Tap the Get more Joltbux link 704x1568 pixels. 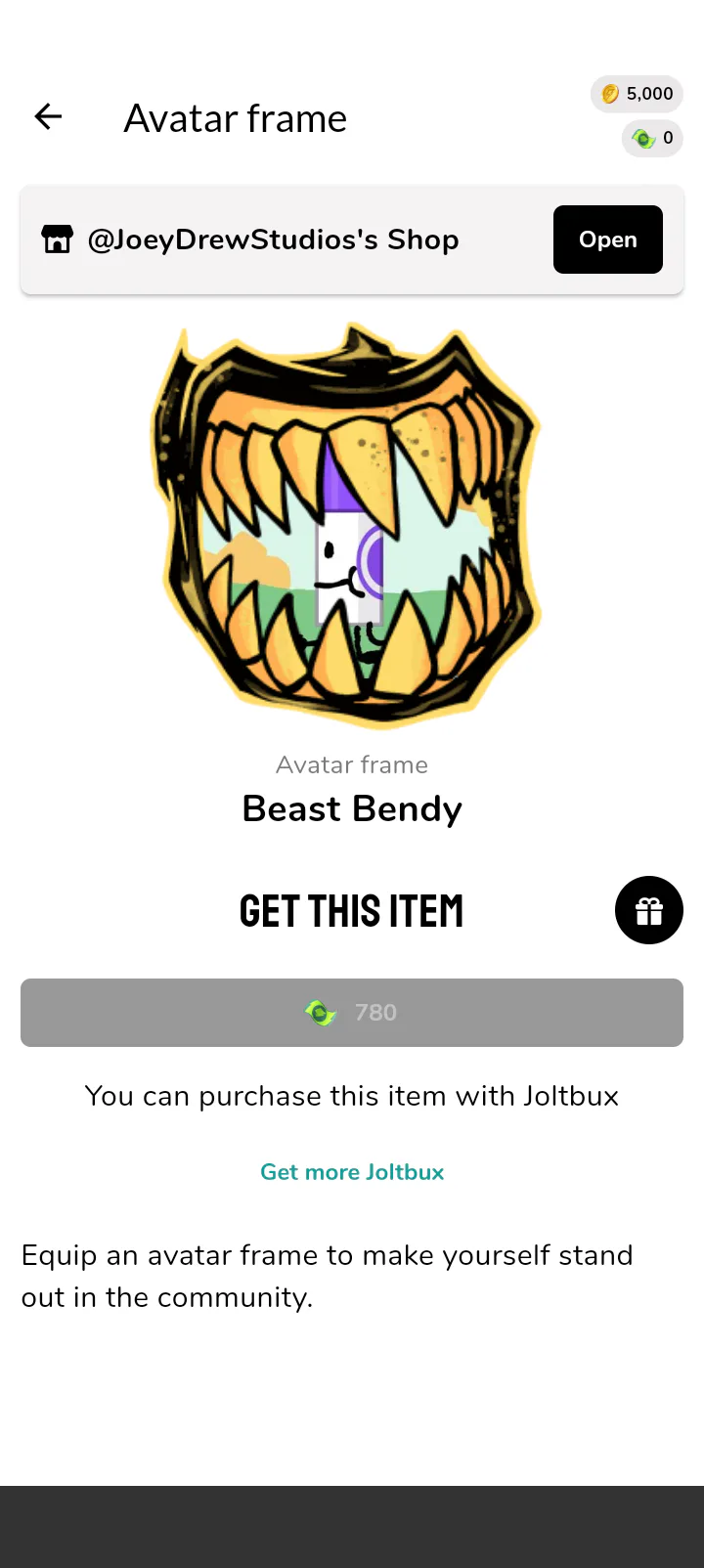(352, 1172)
